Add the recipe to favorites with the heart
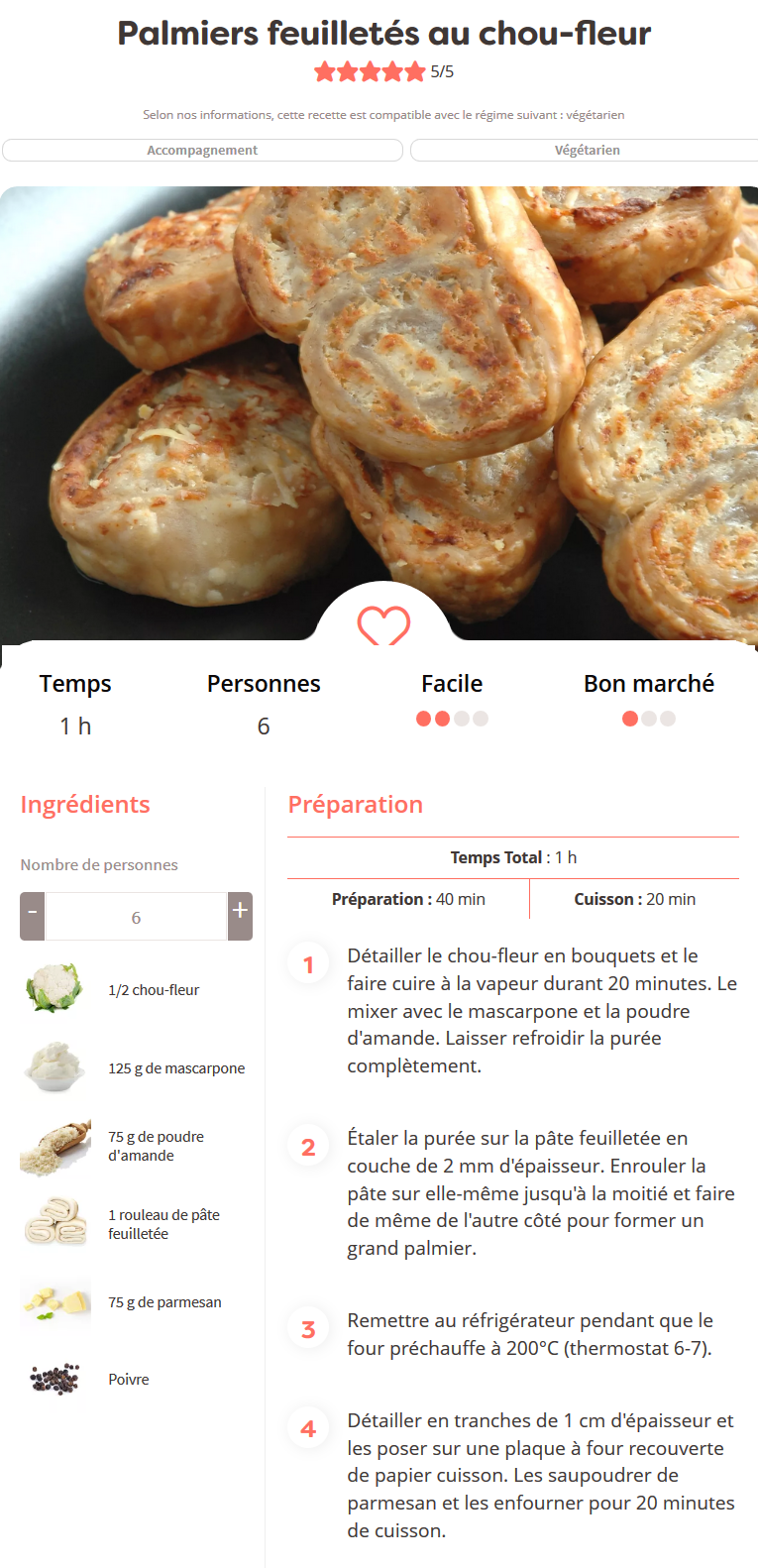758x1568 pixels. pos(383,625)
